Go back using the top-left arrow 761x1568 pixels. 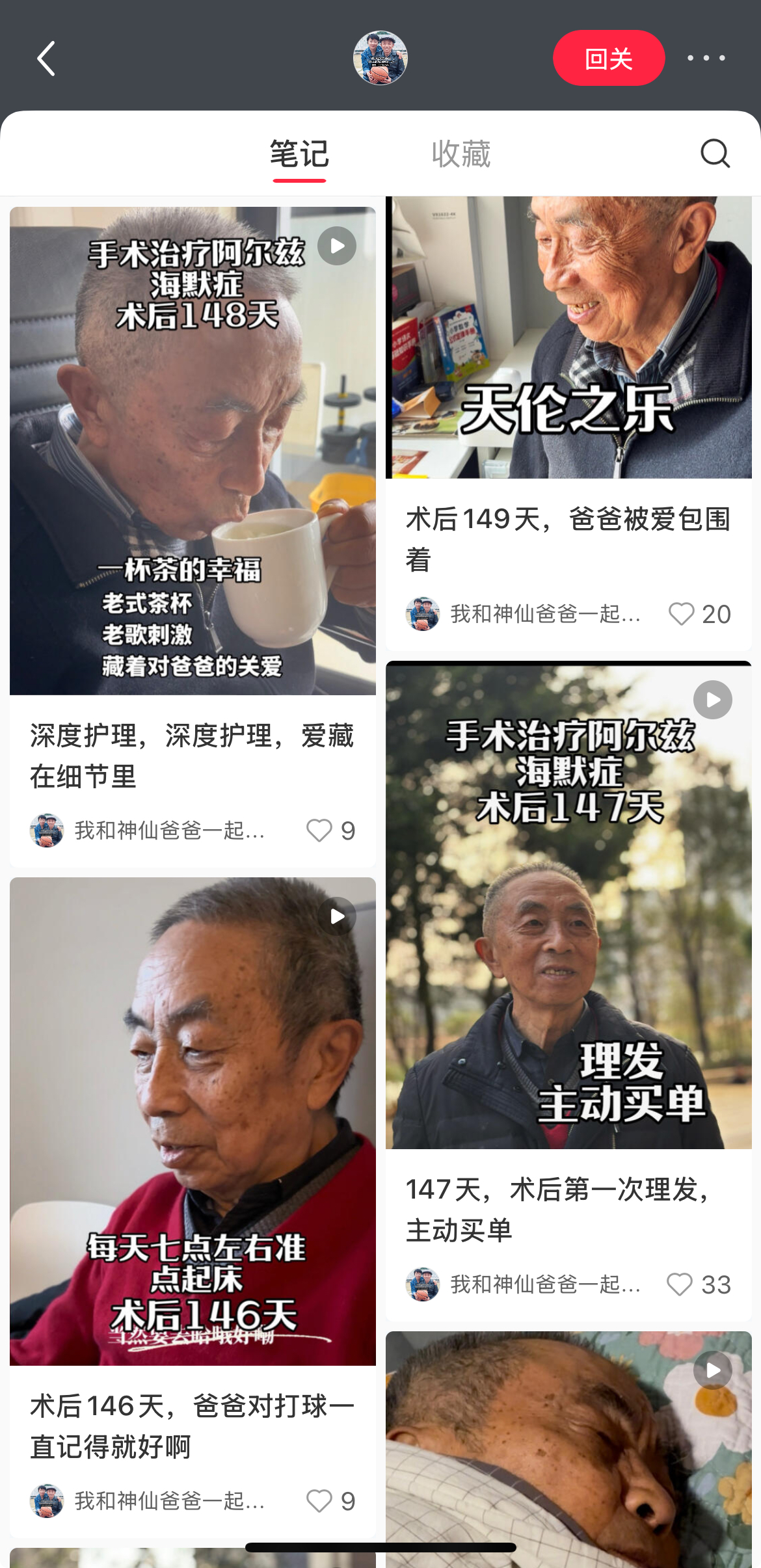[46, 59]
